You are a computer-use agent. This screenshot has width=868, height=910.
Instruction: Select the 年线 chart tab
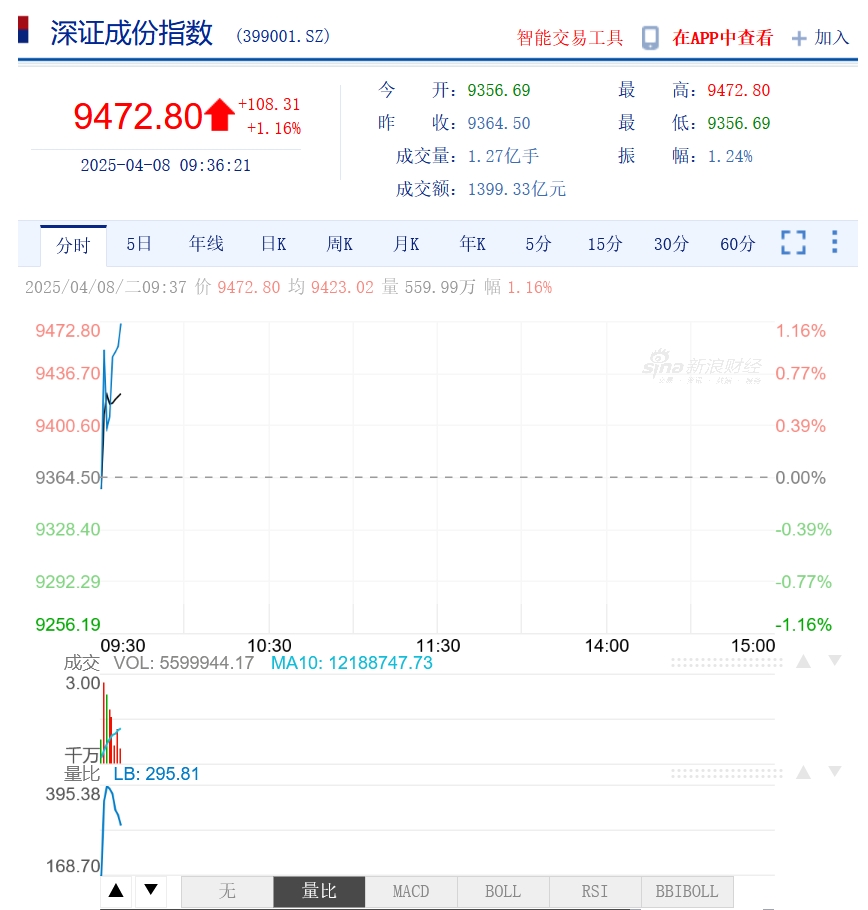(206, 244)
